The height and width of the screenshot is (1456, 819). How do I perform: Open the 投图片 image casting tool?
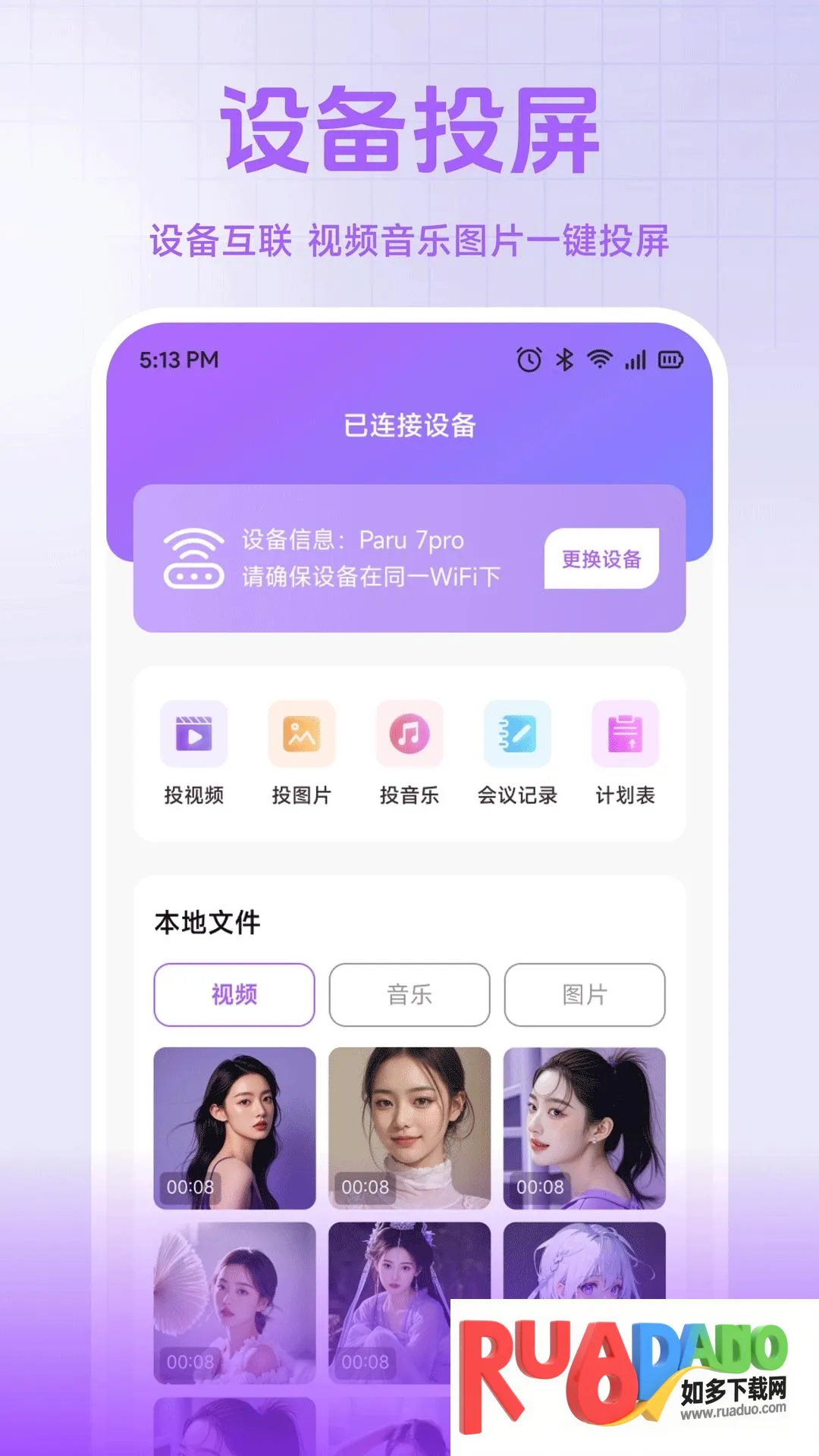pyautogui.click(x=303, y=734)
